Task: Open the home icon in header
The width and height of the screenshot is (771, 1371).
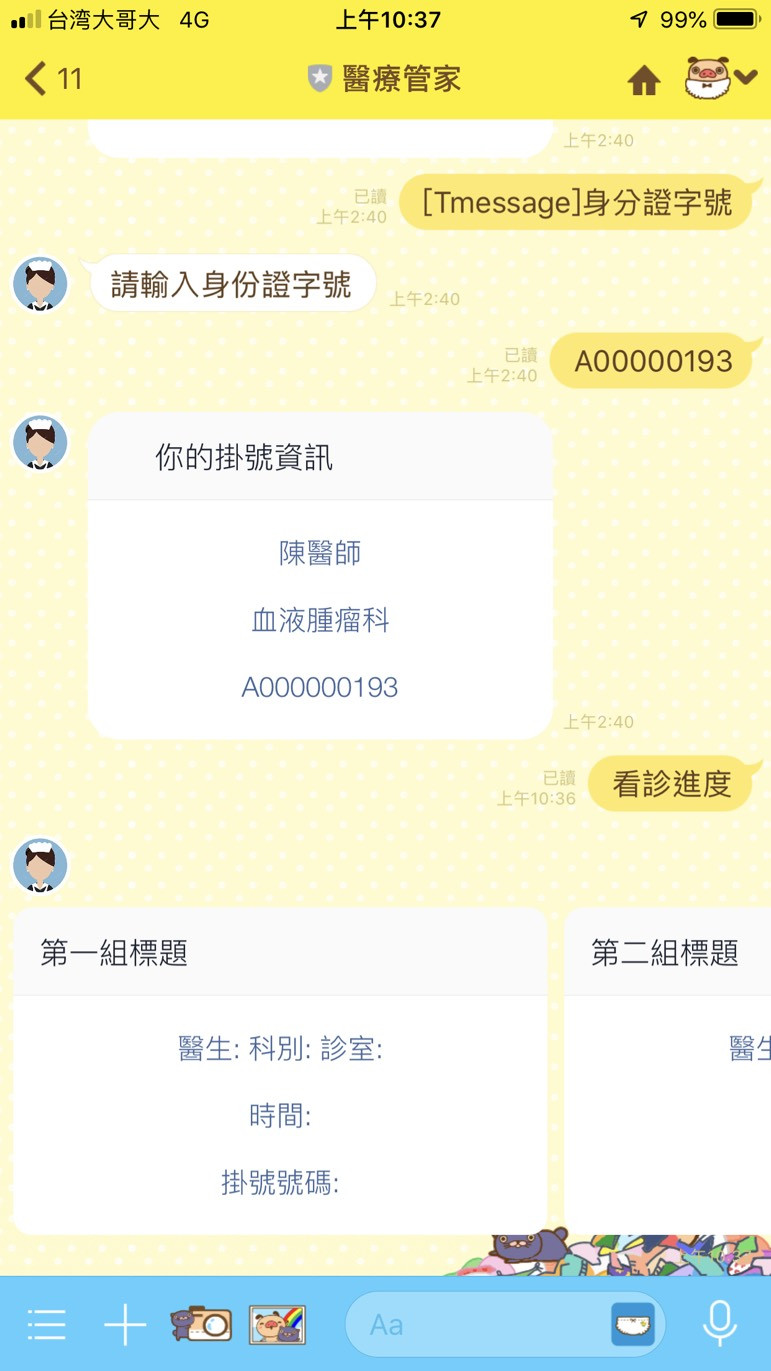Action: [644, 80]
